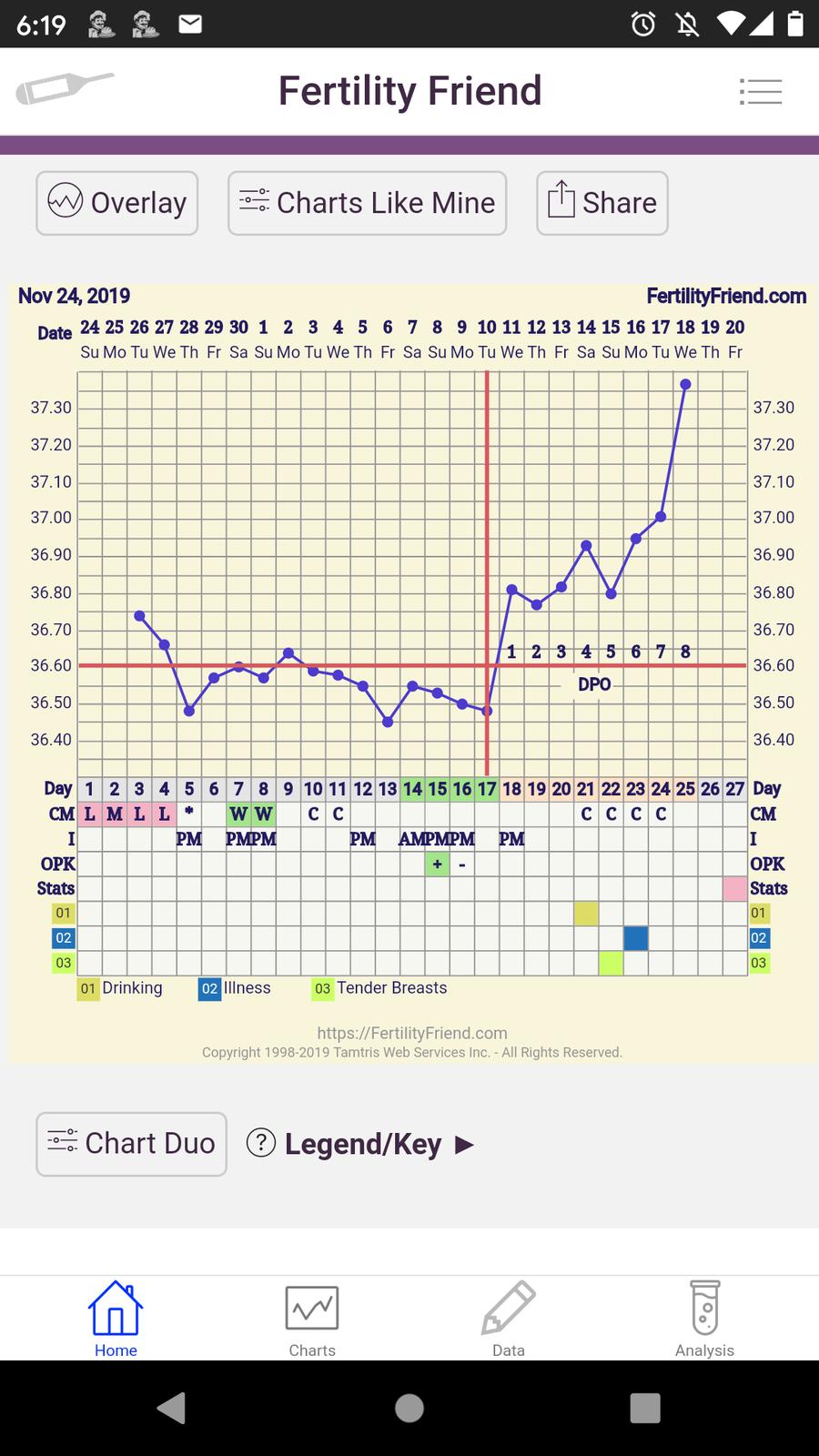Image resolution: width=819 pixels, height=1456 pixels.
Task: Tap the system back button
Action: pos(171,1408)
